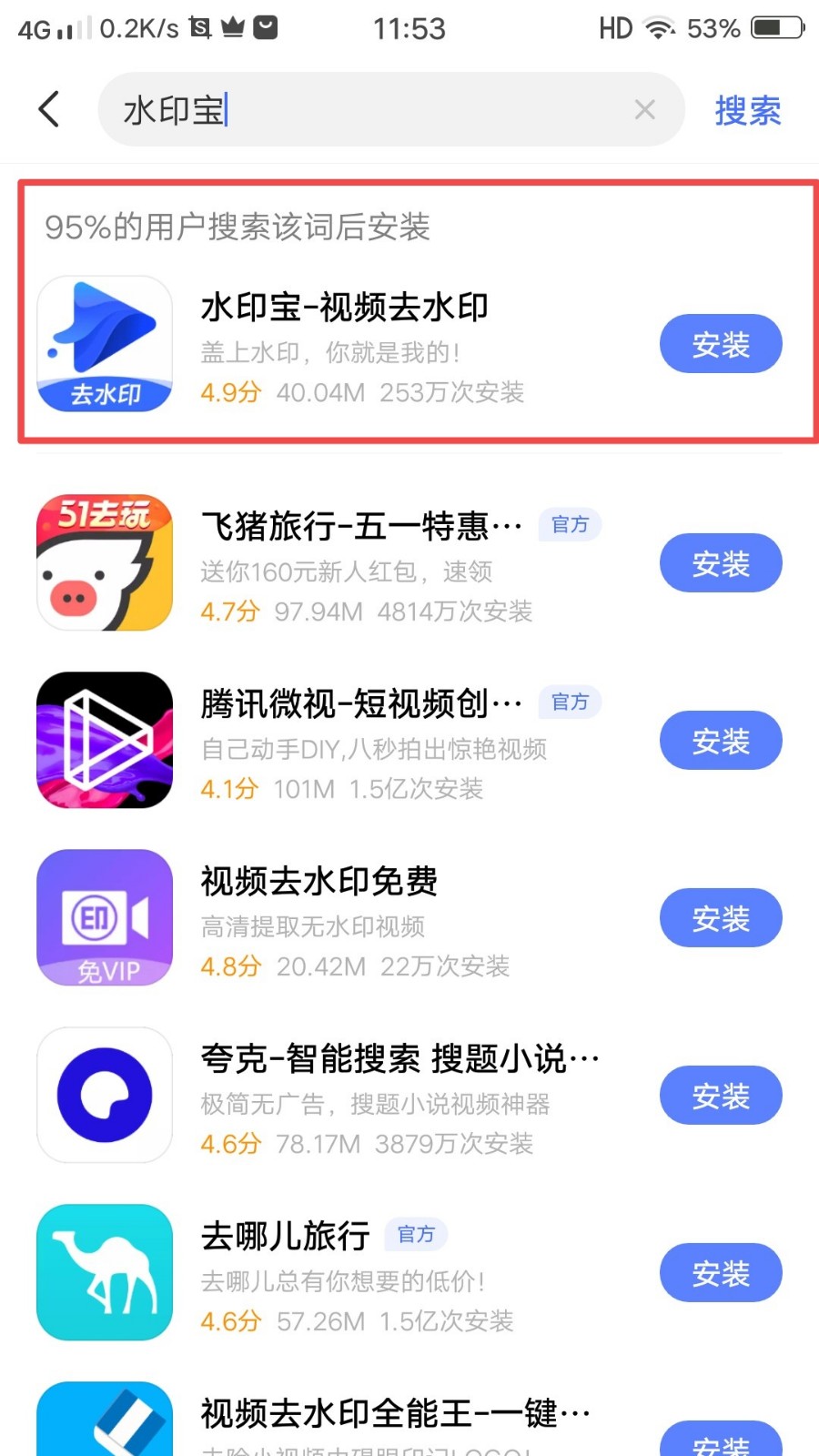Image resolution: width=819 pixels, height=1456 pixels.
Task: Open the 视频去水印免费 app icon
Action: coord(103,917)
